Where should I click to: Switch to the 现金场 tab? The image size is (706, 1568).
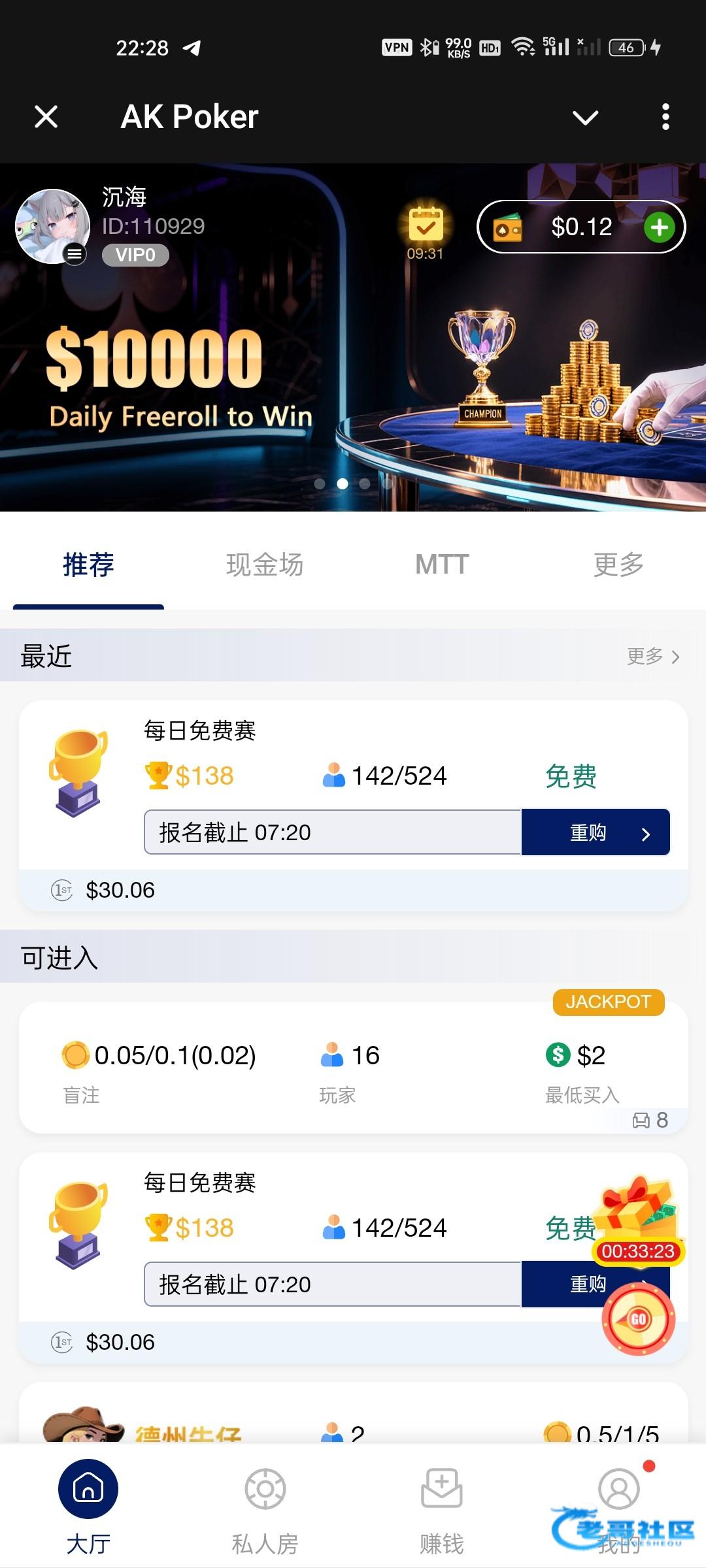pos(265,565)
